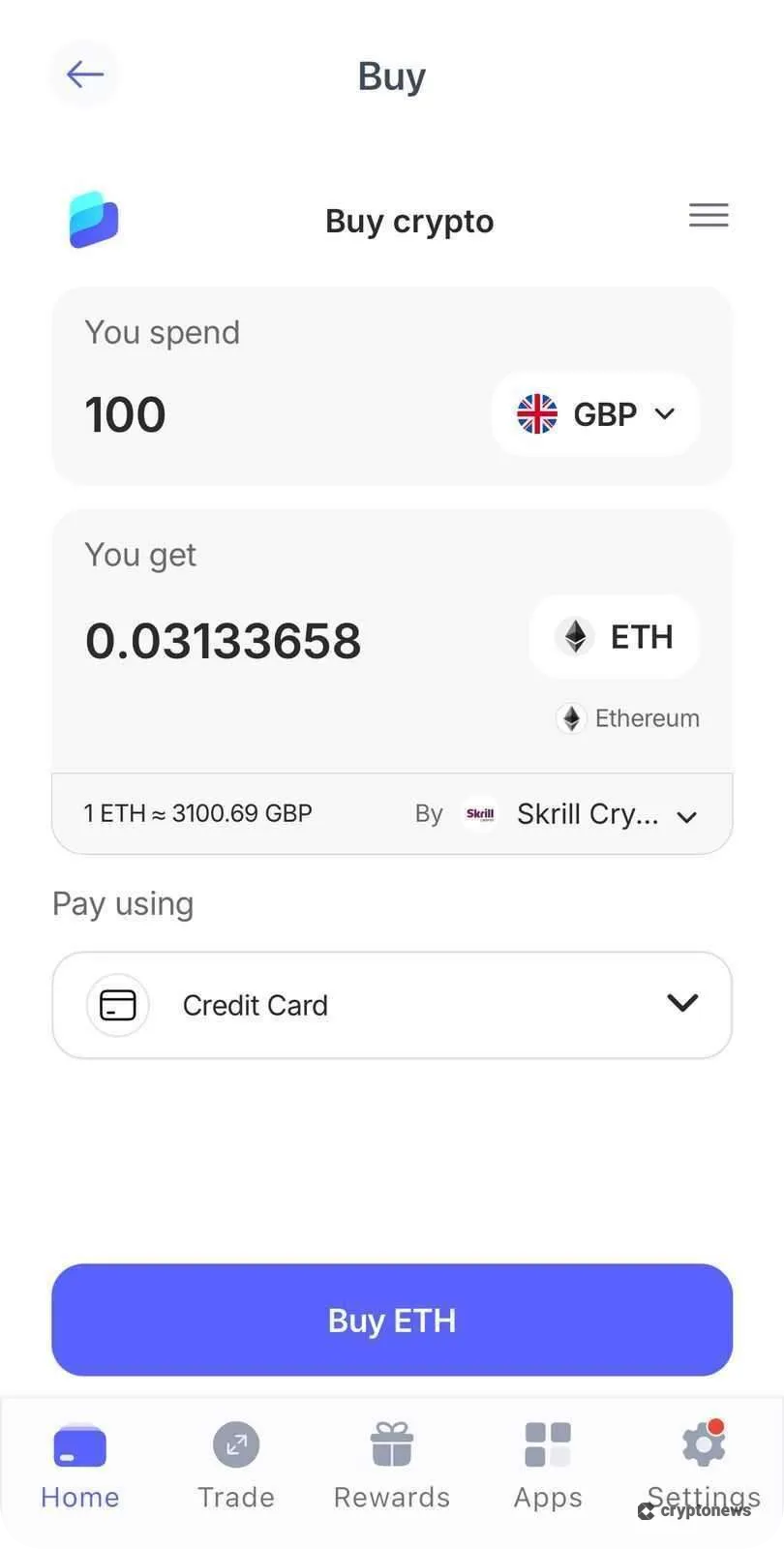Image resolution: width=784 pixels, height=1549 pixels.
Task: Tap the Ethereum diamond icon beside ETH
Action: pos(576,636)
